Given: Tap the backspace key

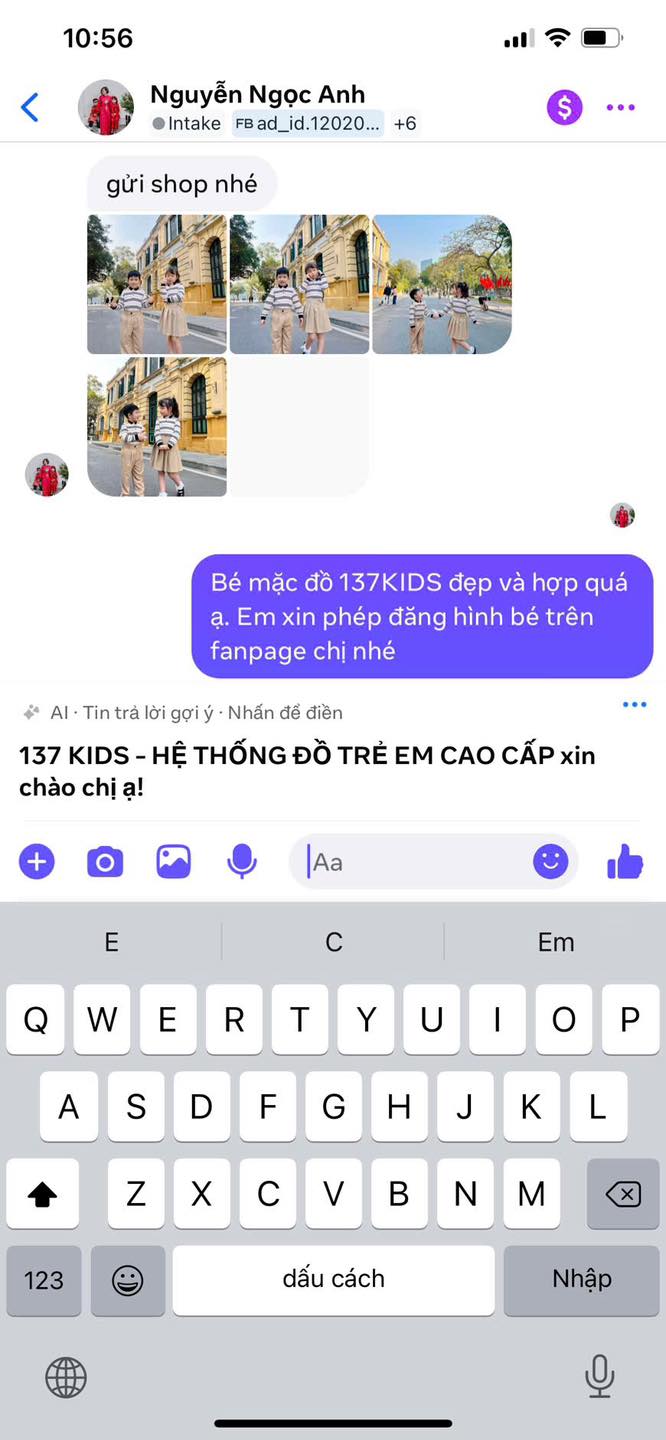Looking at the screenshot, I should tap(623, 1193).
